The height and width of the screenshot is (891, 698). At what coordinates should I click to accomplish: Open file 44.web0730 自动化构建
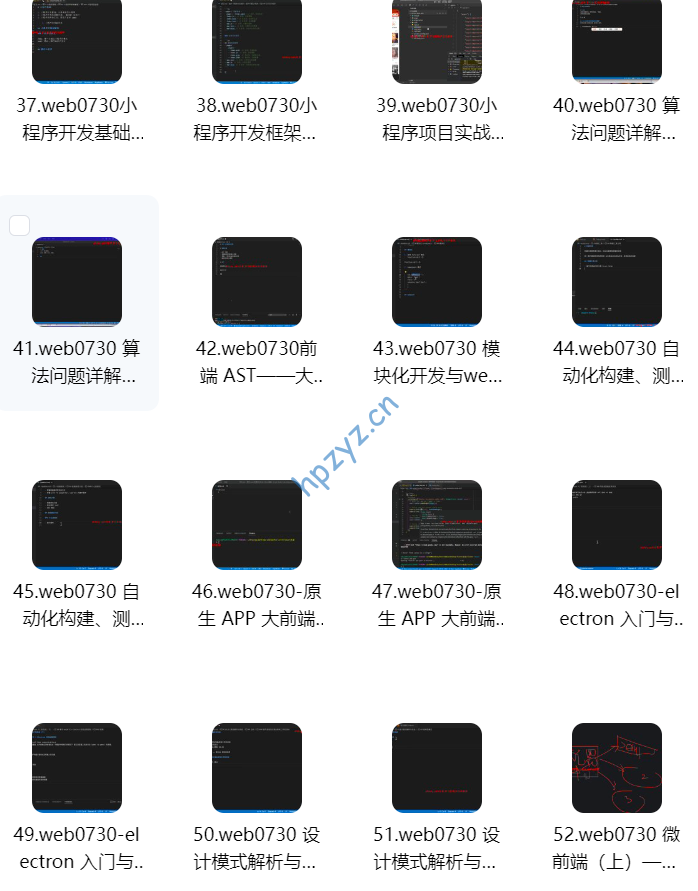617,282
